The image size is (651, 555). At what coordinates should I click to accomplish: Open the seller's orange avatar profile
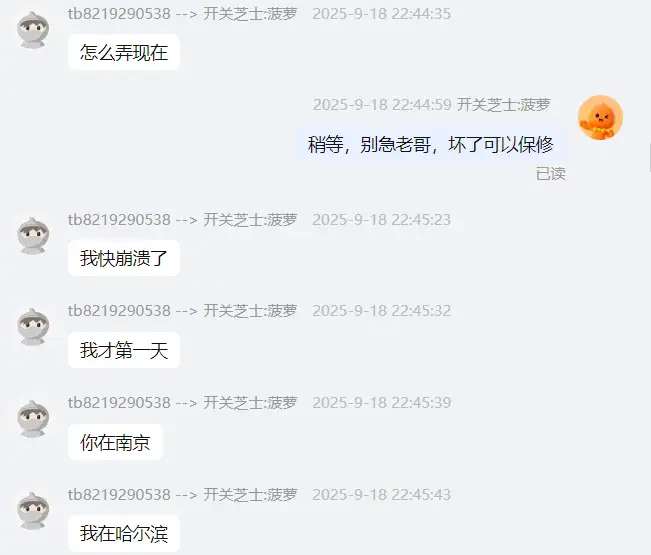(600, 117)
